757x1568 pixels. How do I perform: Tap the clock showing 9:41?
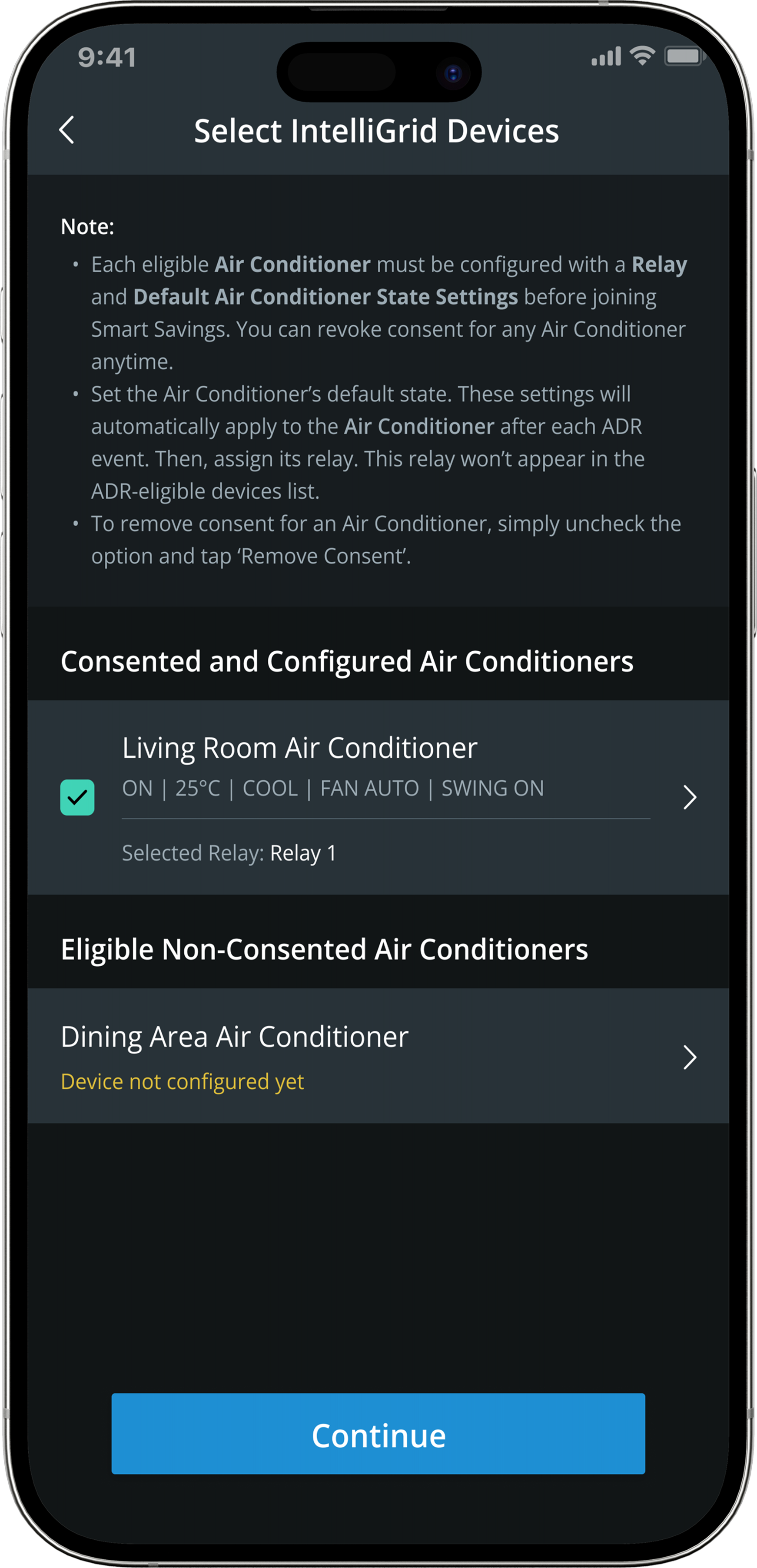(x=107, y=58)
